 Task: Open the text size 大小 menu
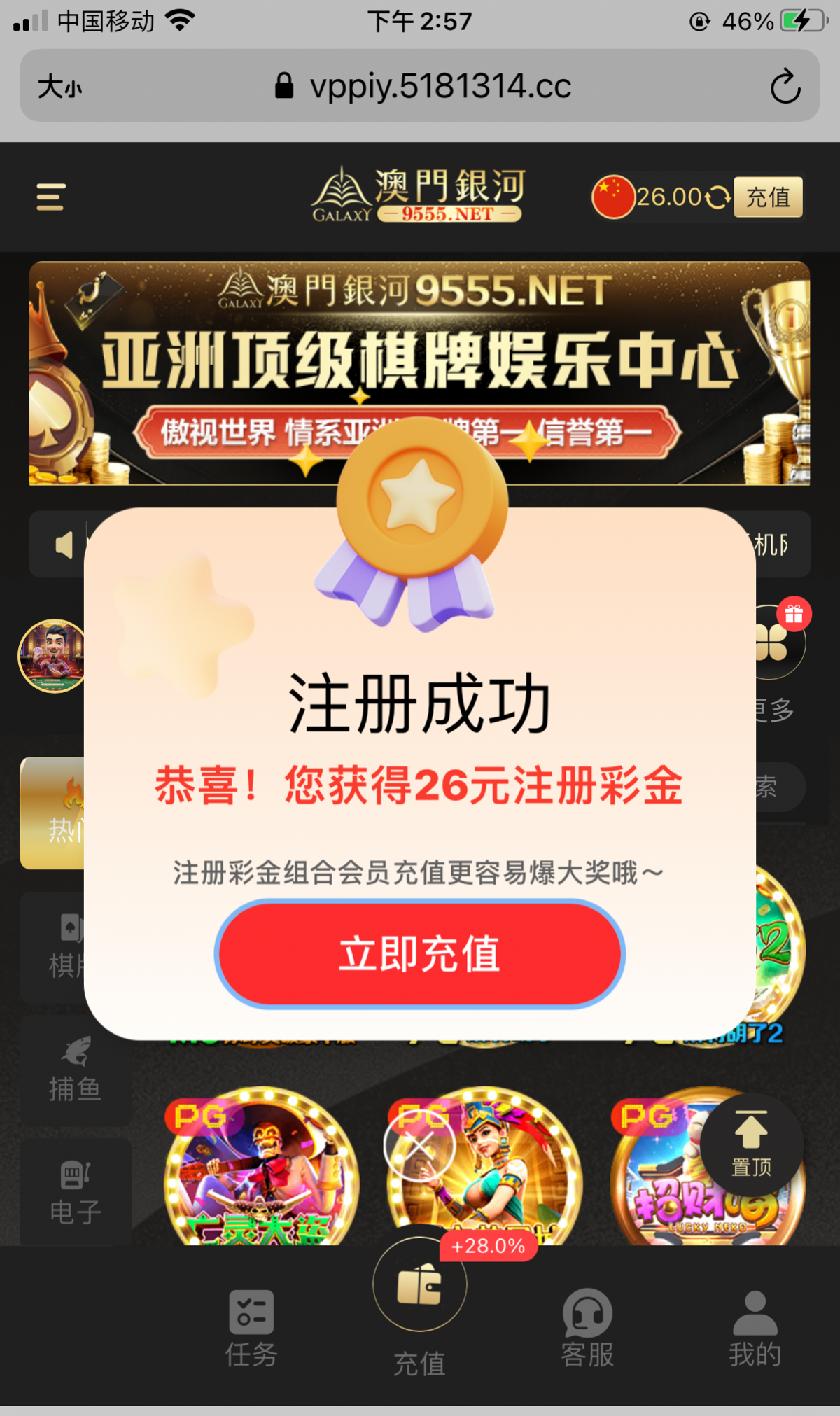[59, 87]
